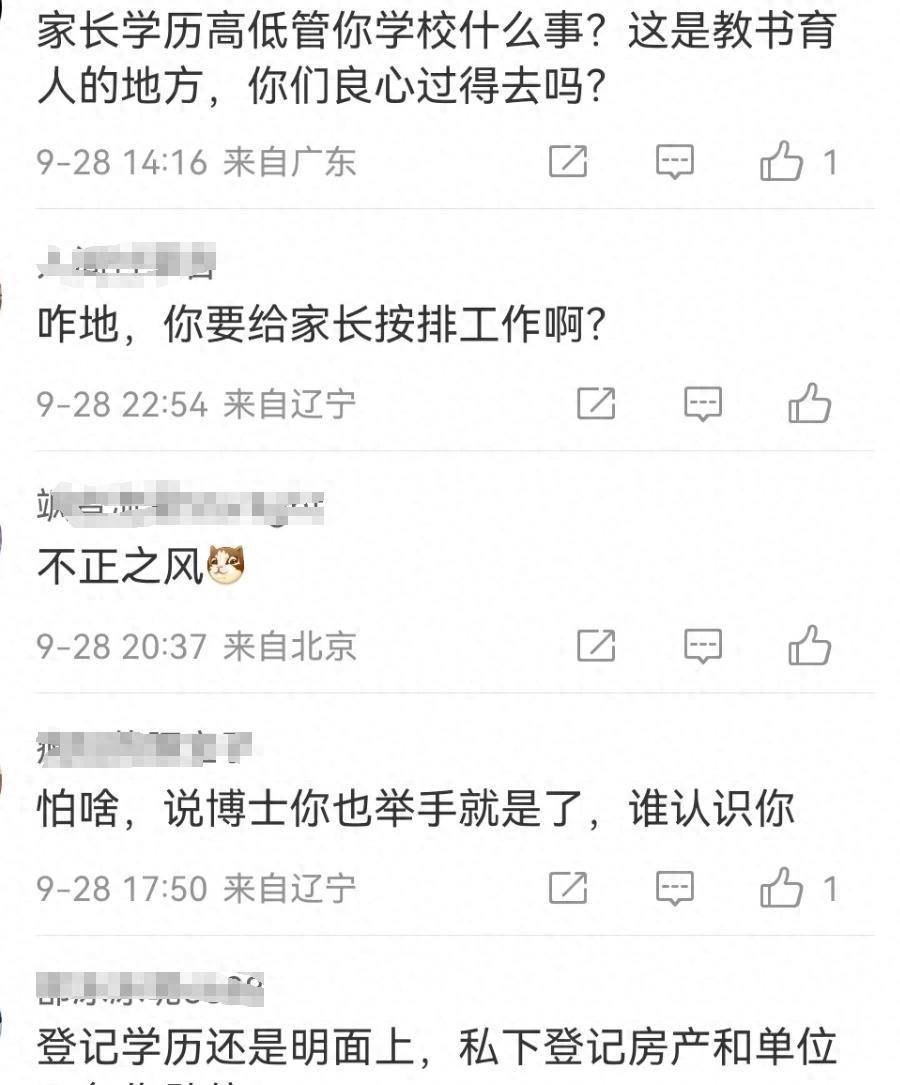Reply to the '不正之风' comment
This screenshot has height=1085, width=900.
(x=703, y=646)
